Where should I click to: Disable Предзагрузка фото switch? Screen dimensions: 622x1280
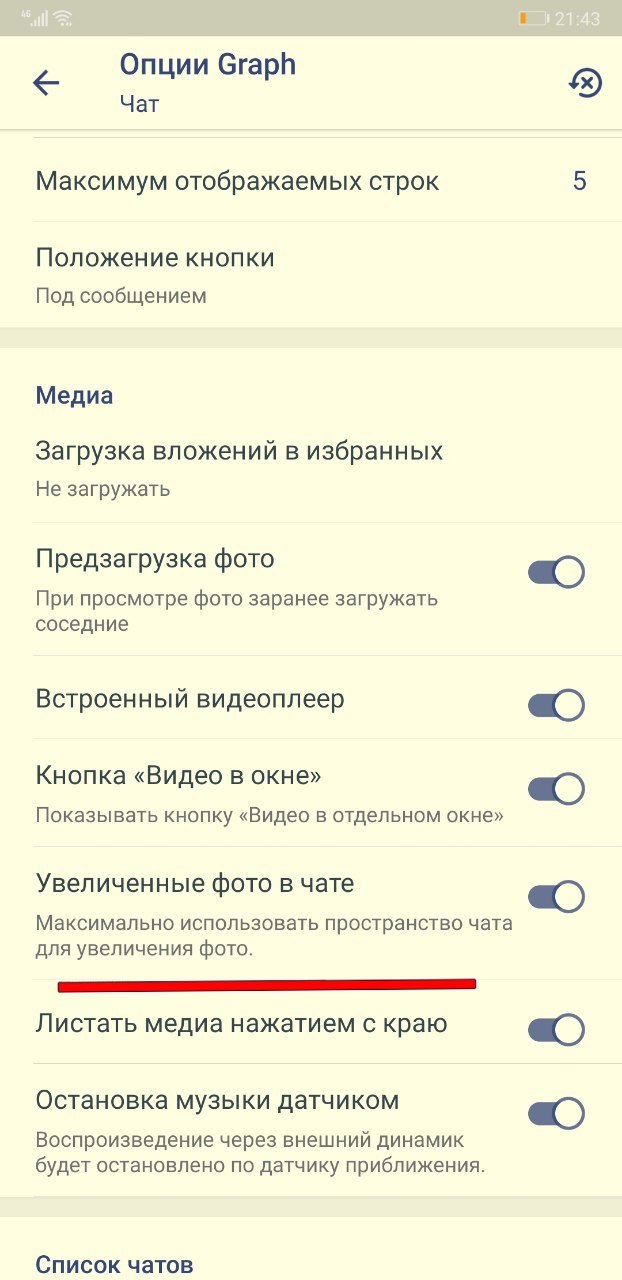pos(556,573)
